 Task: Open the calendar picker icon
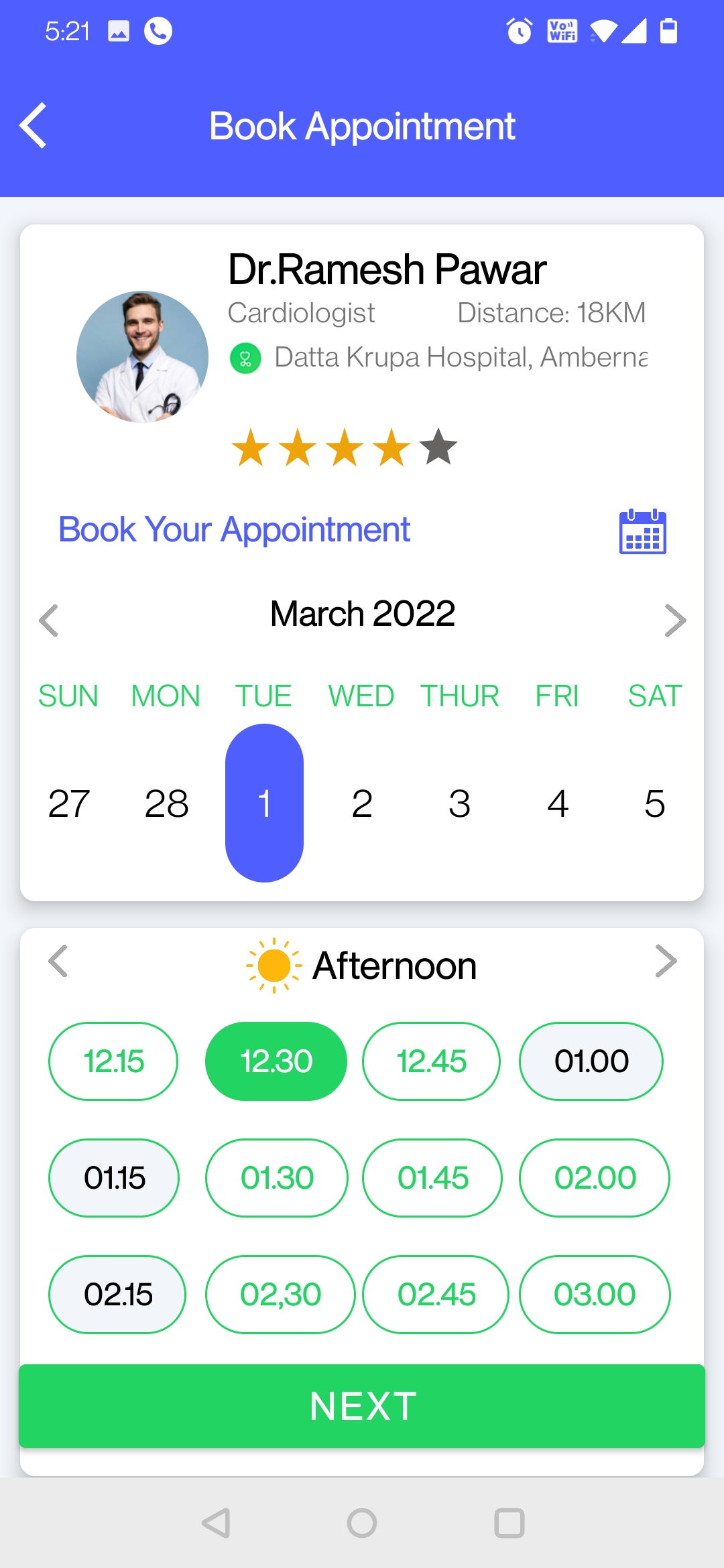point(642,532)
